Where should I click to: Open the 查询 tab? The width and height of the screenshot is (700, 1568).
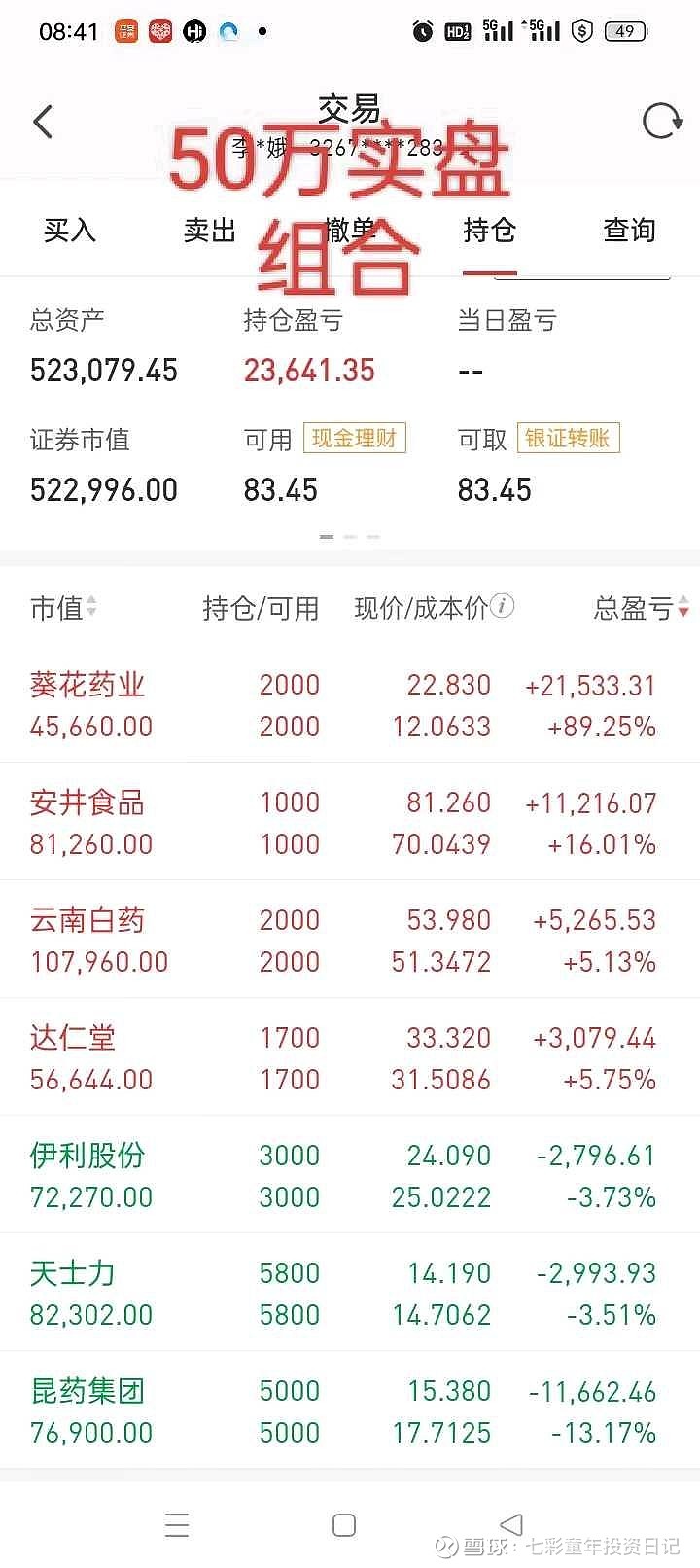pos(630,231)
